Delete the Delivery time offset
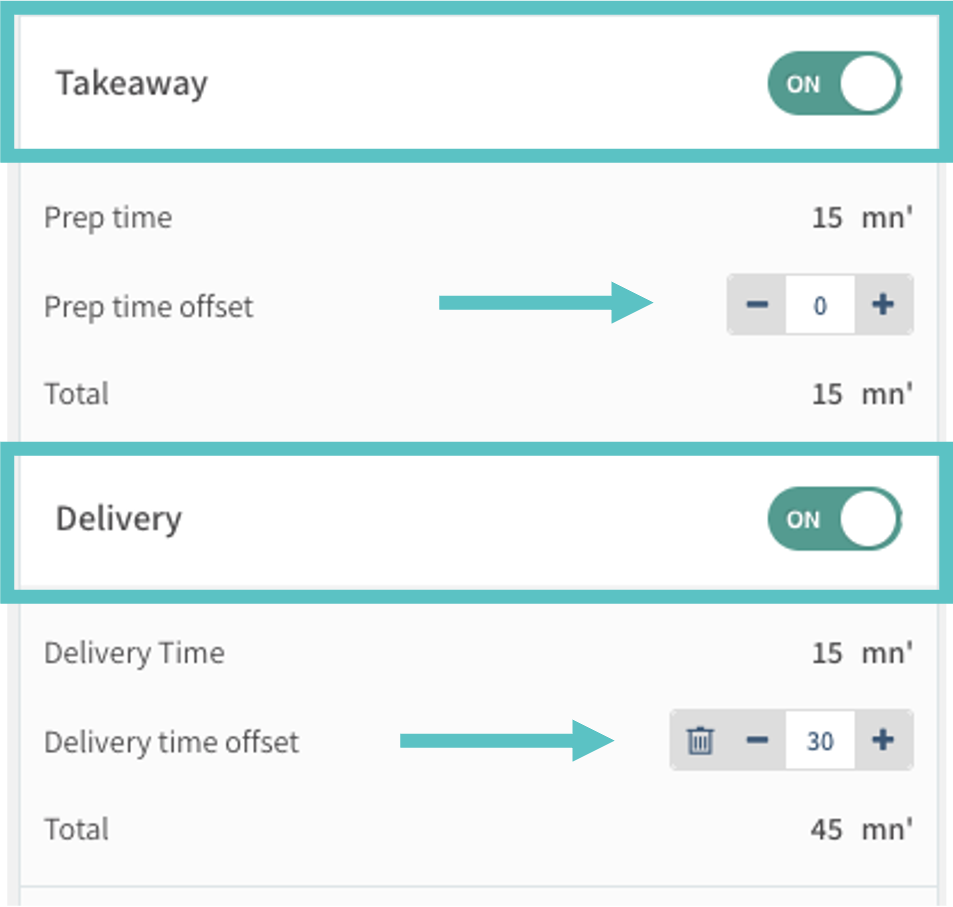This screenshot has height=907, width=953. [x=700, y=741]
